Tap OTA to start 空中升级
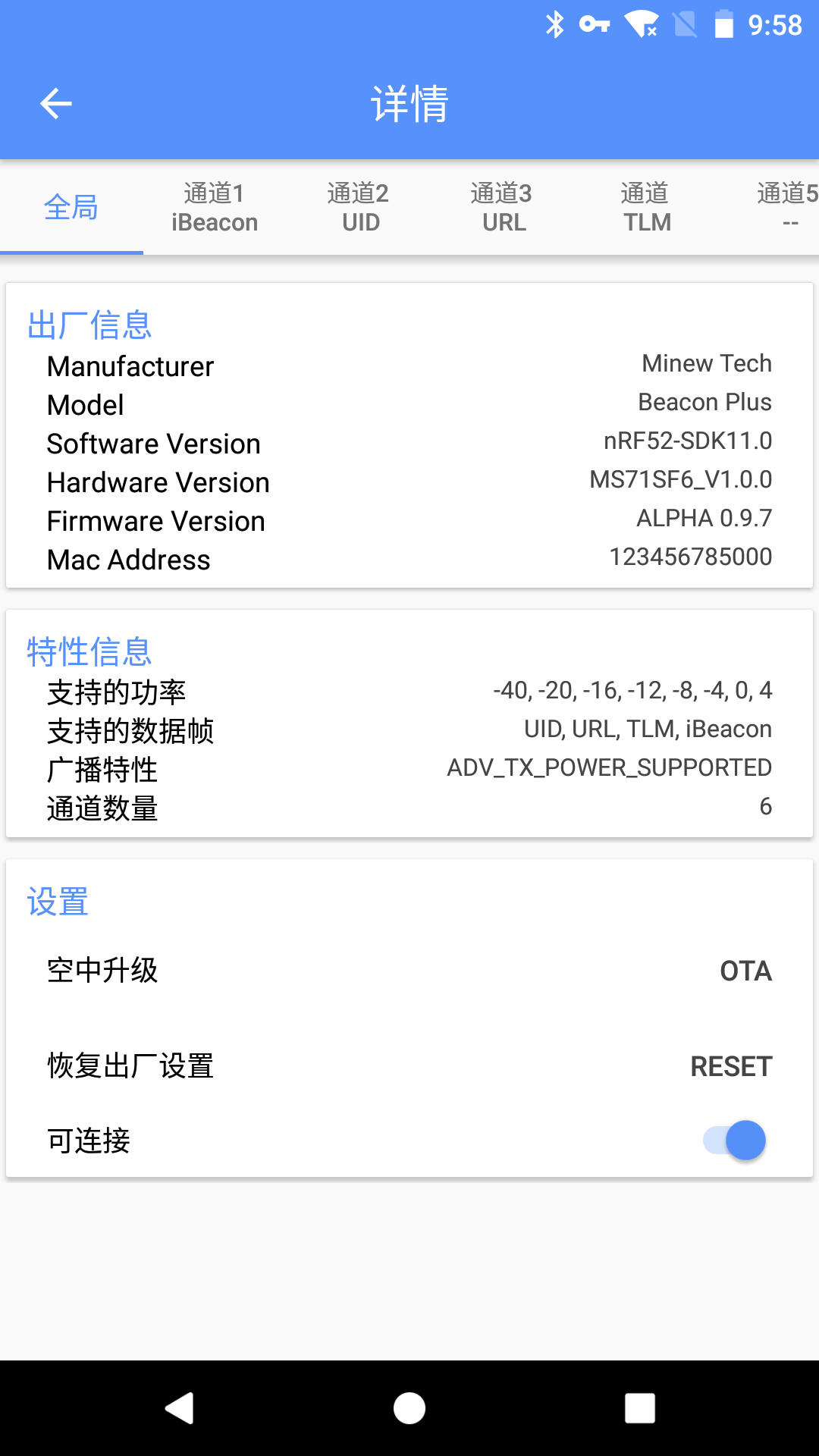The height and width of the screenshot is (1456, 819). tap(745, 971)
